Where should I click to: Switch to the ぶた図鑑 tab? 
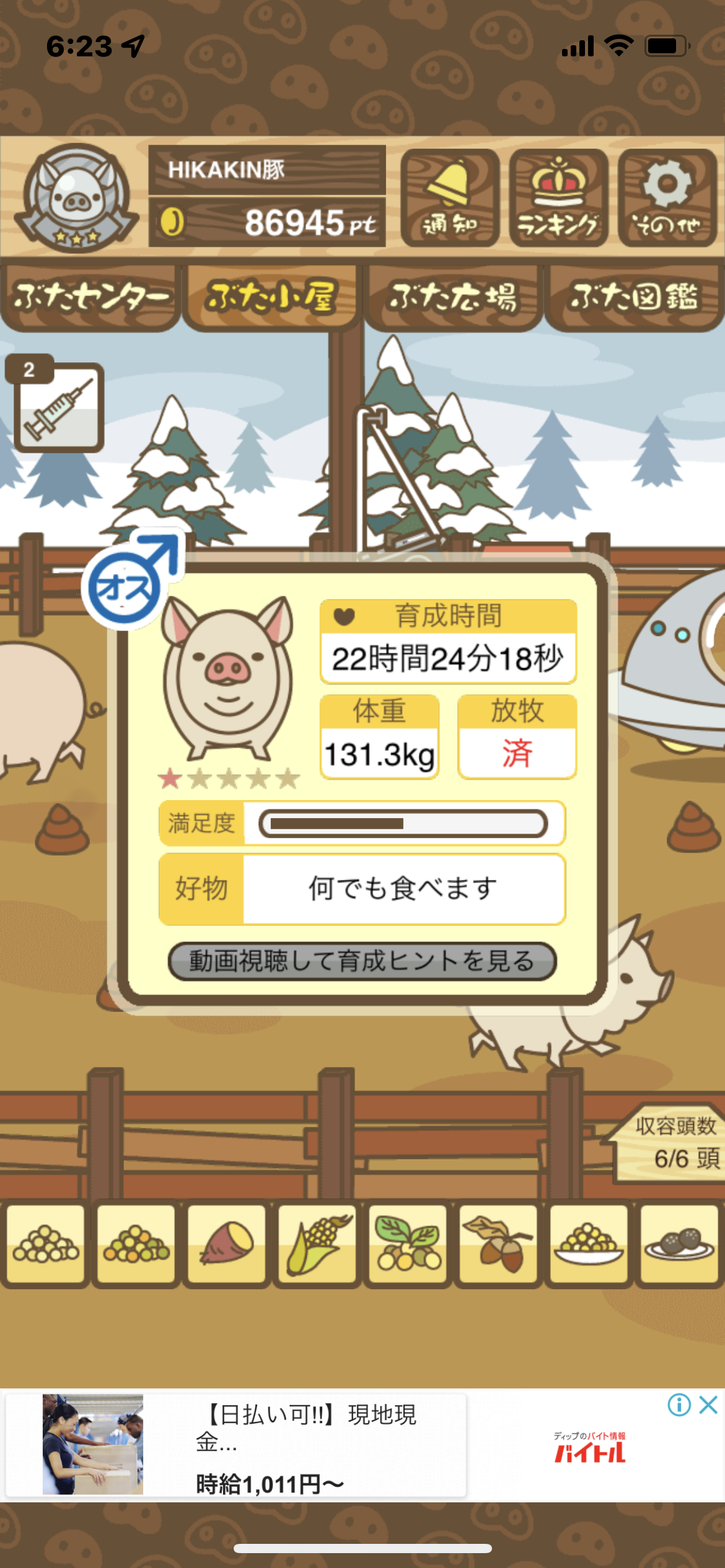[x=634, y=298]
